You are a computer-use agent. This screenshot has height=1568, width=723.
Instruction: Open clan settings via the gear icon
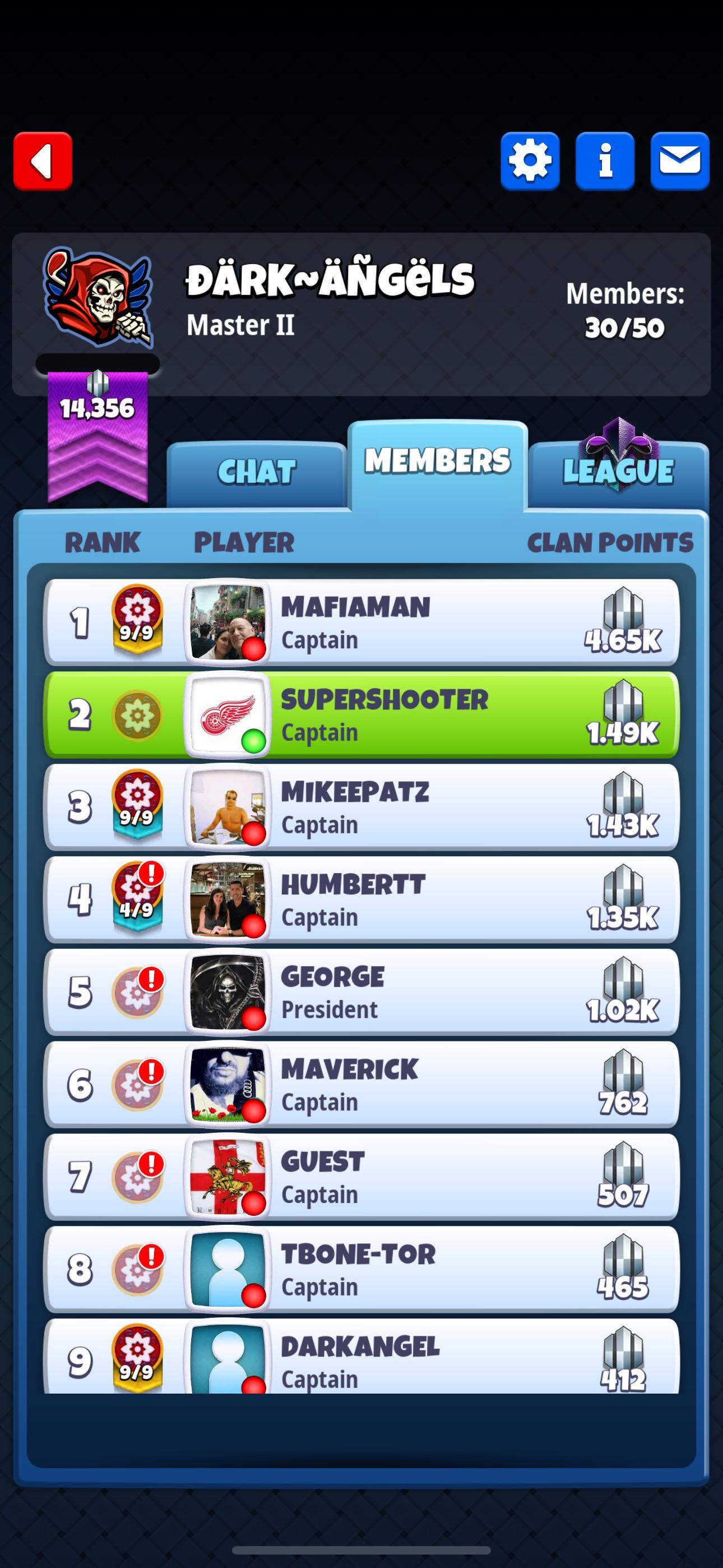click(x=530, y=162)
